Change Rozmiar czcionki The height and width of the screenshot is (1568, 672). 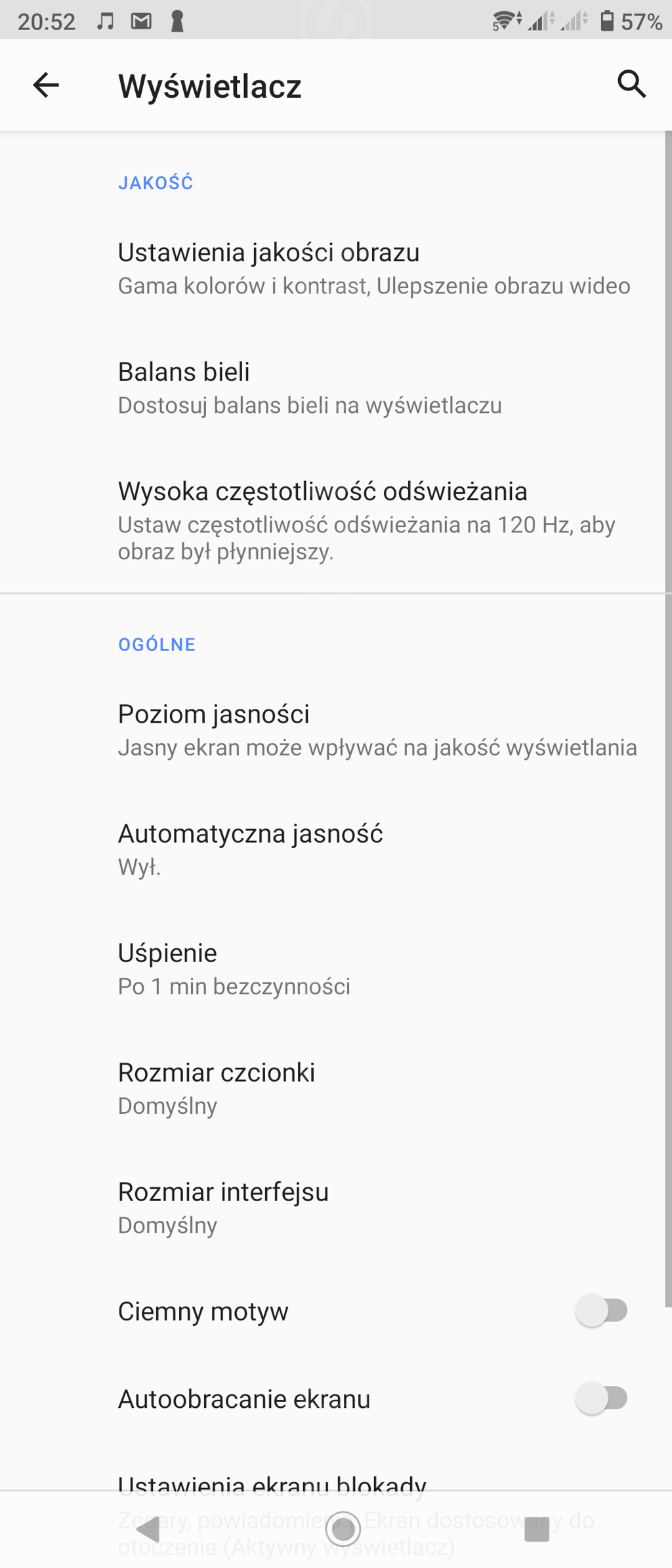pos(217,1088)
